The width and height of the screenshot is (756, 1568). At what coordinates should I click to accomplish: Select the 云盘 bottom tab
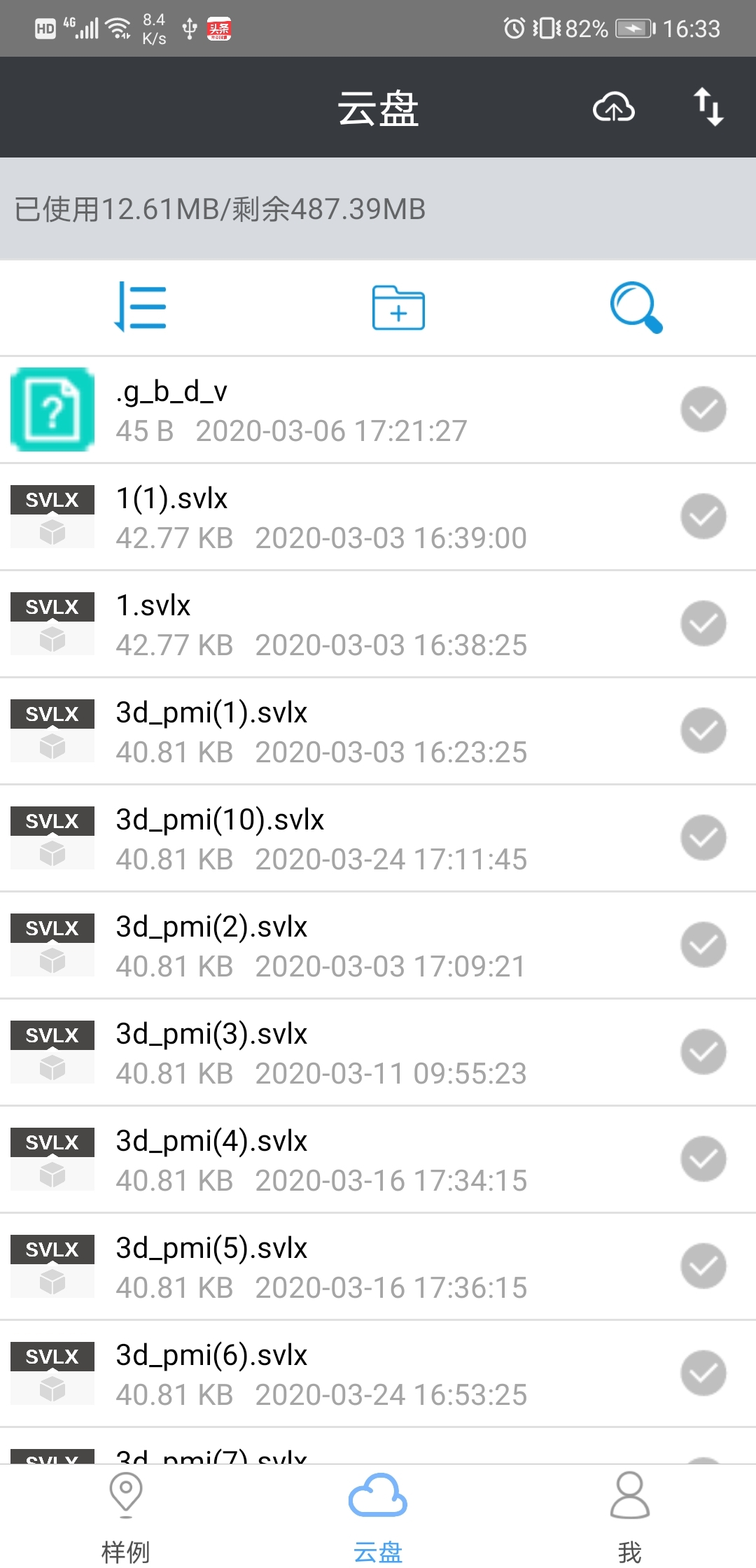click(378, 1516)
